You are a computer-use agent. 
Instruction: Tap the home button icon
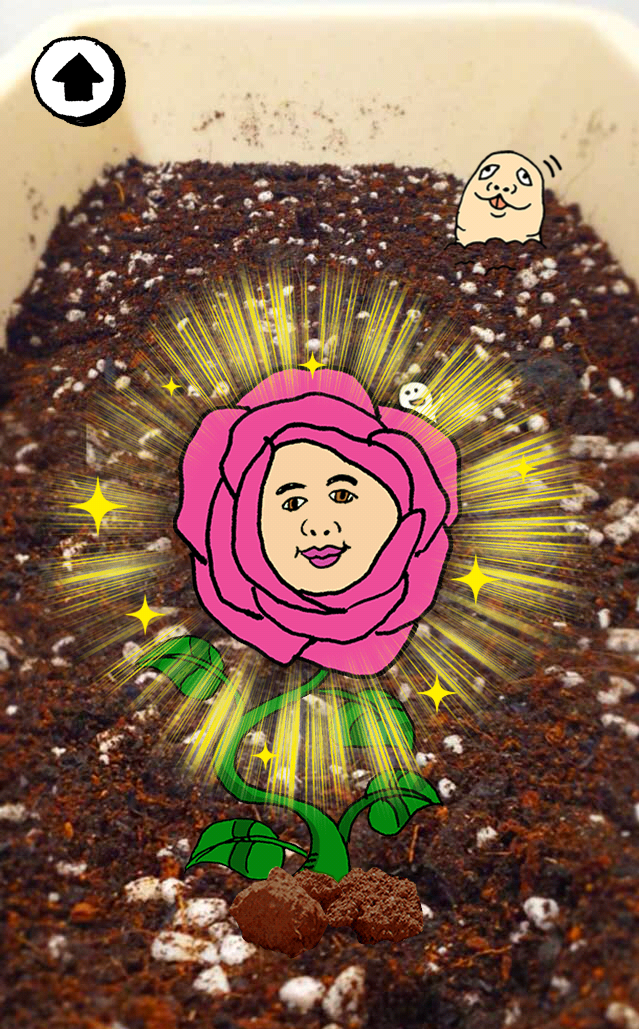point(78,80)
